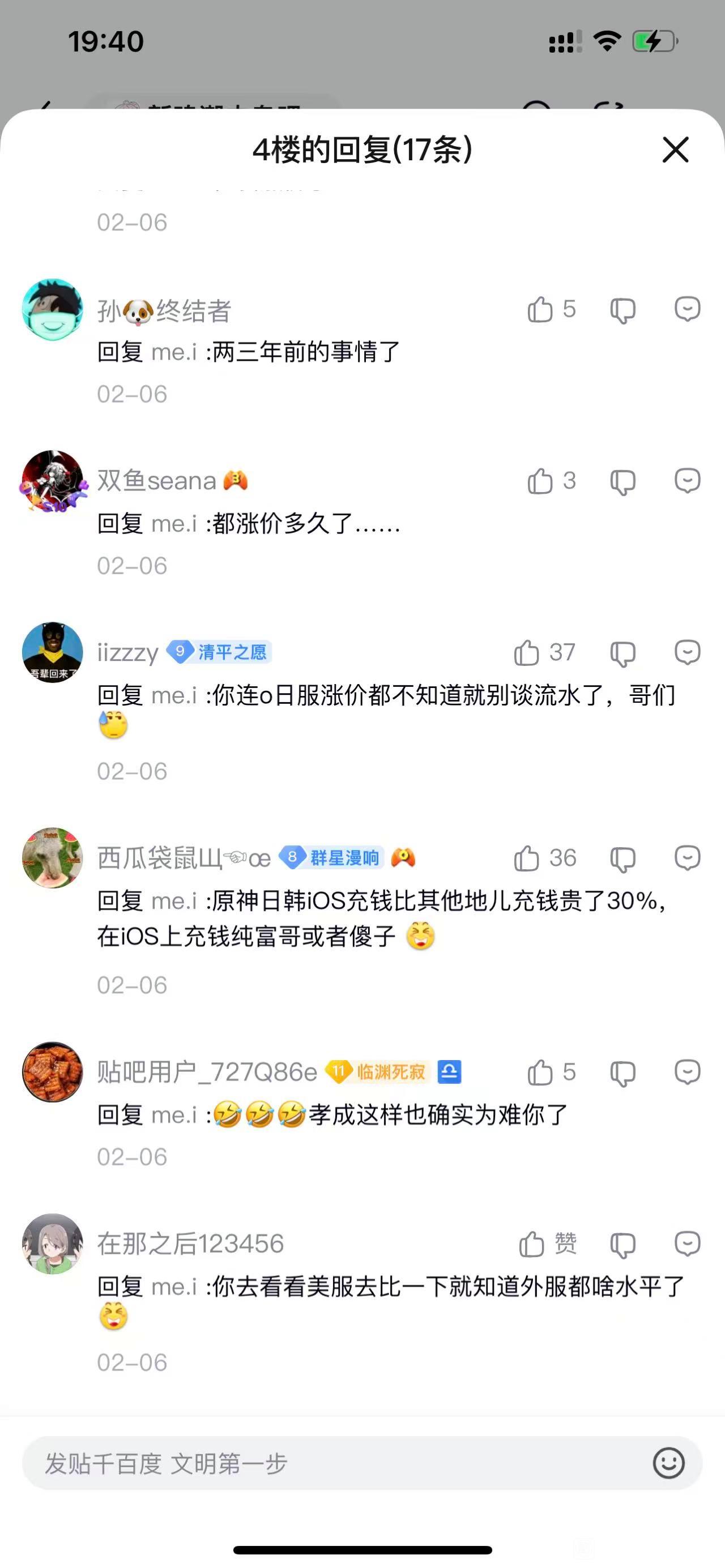Open 西瓜袋鼠山's username profile
The height and width of the screenshot is (1568, 725).
coord(184,858)
